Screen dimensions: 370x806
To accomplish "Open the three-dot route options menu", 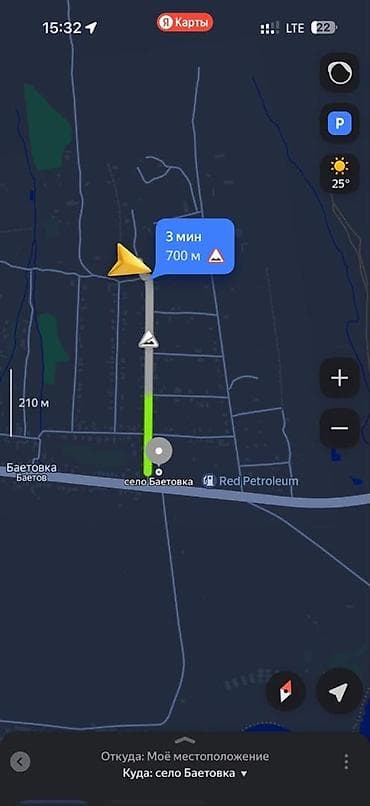I will point(346,761).
